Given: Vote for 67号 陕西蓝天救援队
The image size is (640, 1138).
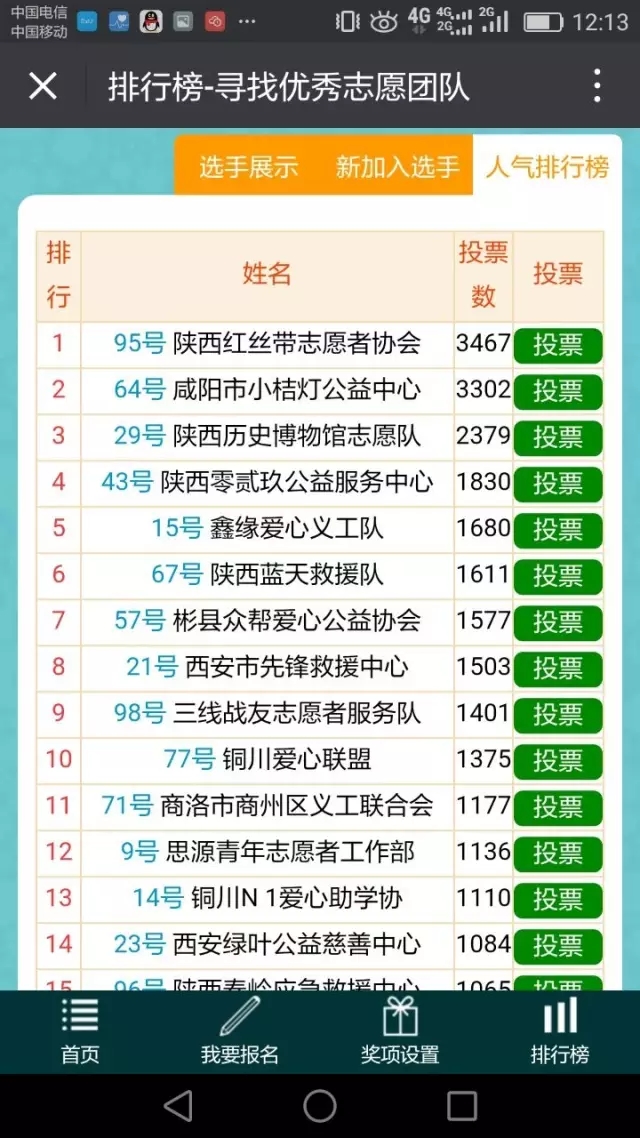Looking at the screenshot, I should [558, 576].
